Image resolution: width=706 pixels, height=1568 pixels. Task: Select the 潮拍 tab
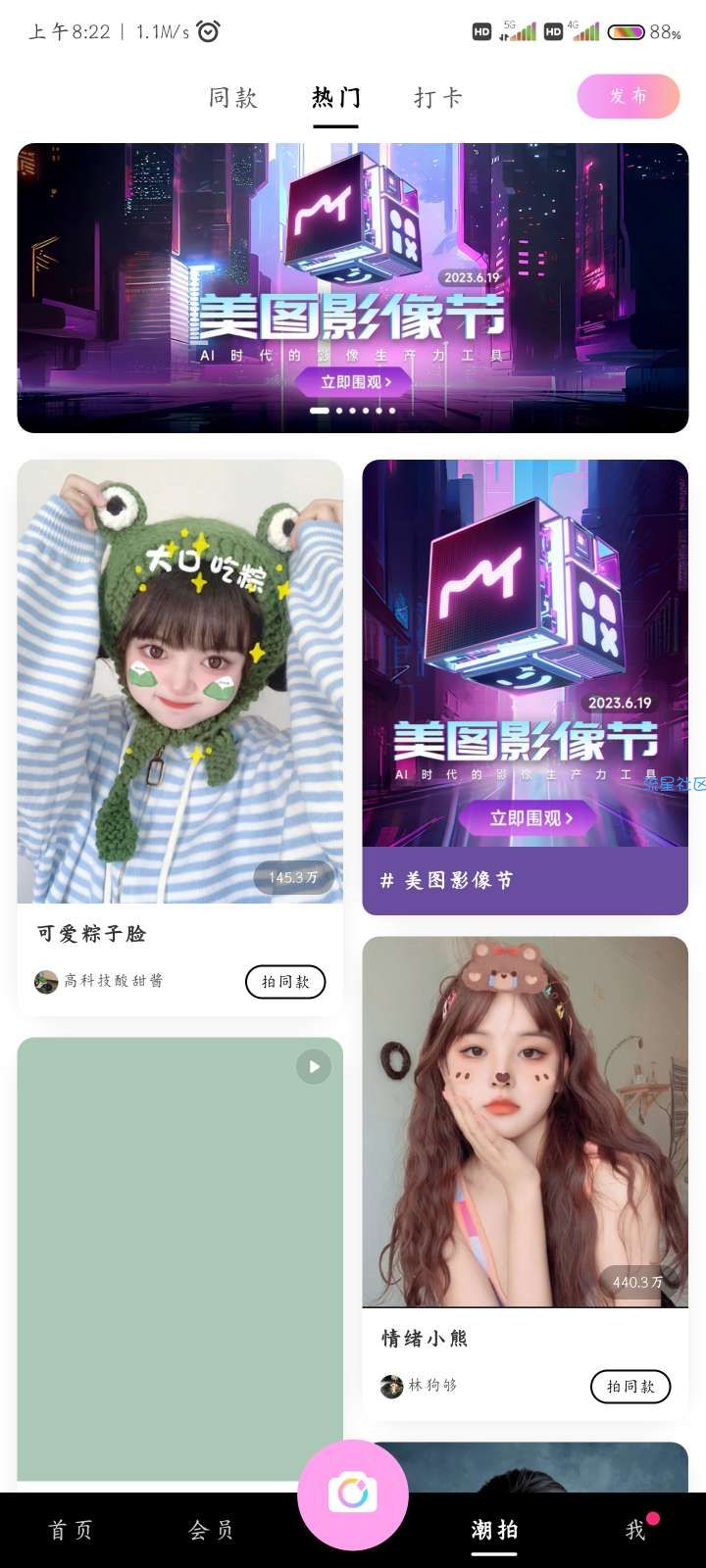click(494, 1530)
